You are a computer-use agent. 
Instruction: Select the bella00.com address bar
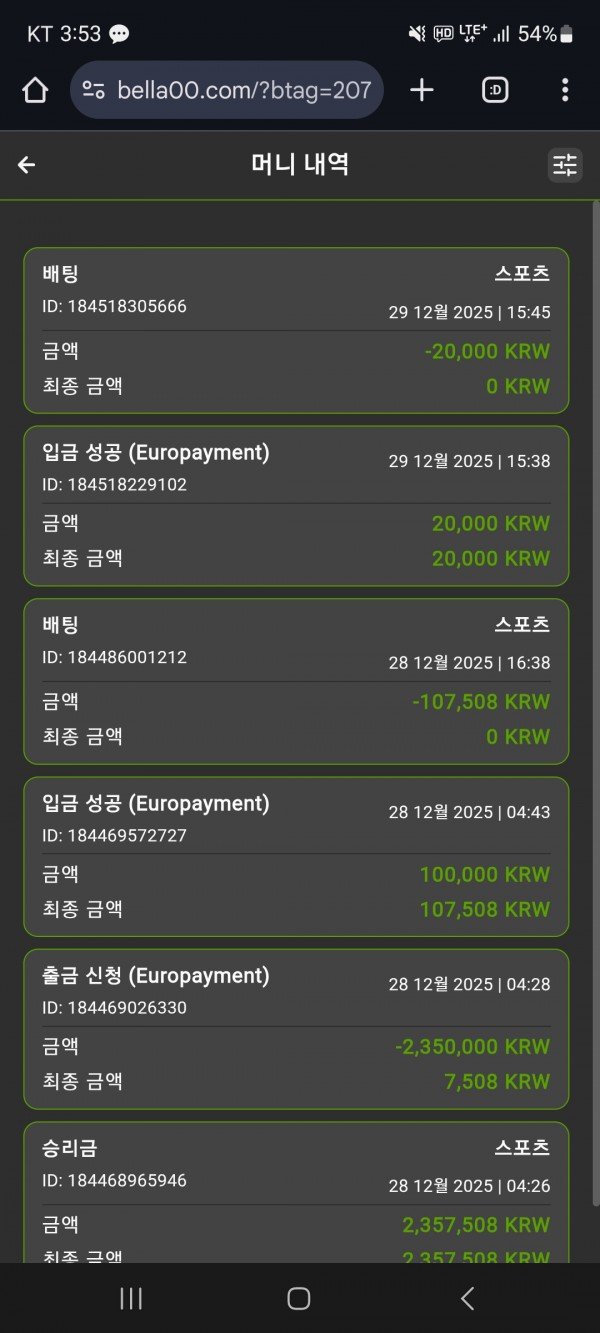[244, 91]
